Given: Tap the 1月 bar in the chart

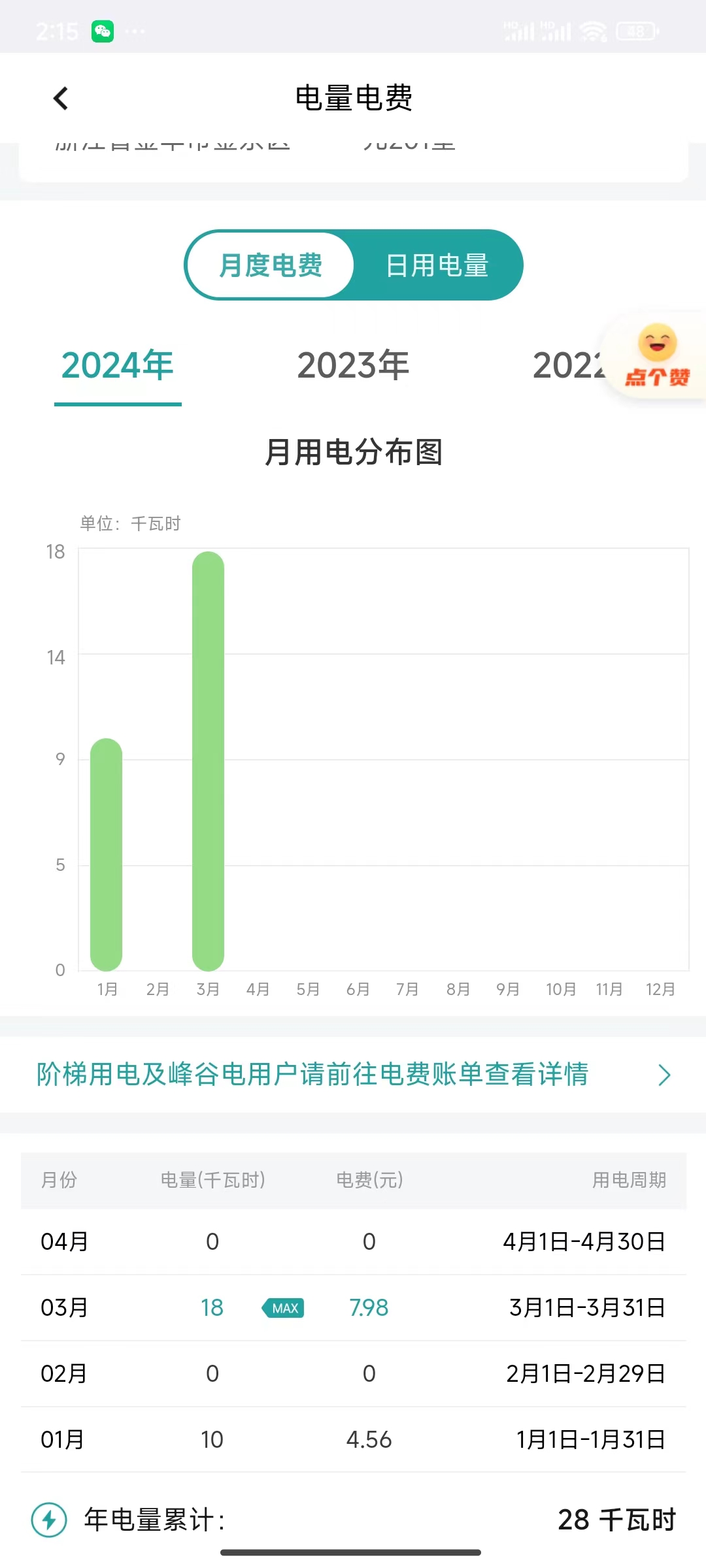Looking at the screenshot, I should coord(106,854).
